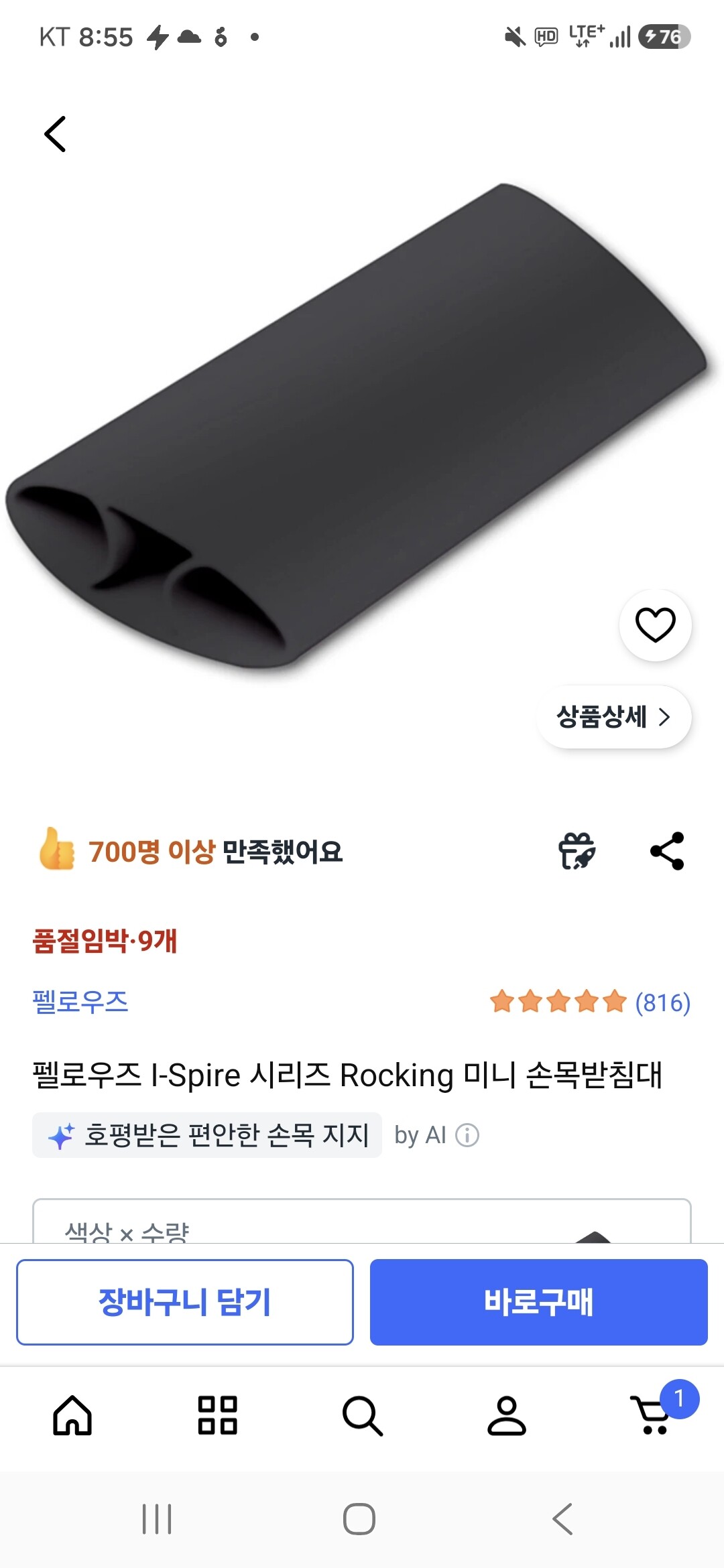Tap the system back button
724x1568 pixels.
tap(563, 1519)
